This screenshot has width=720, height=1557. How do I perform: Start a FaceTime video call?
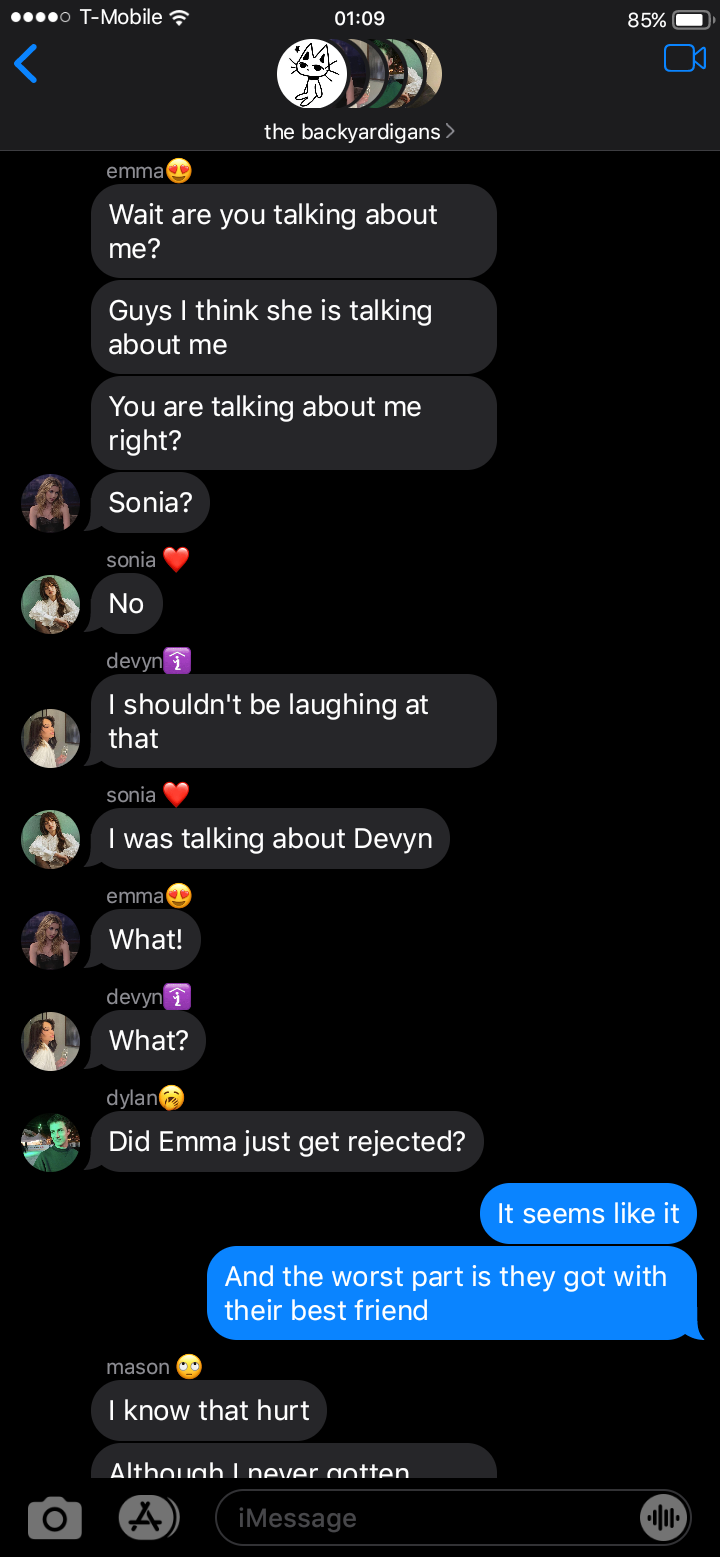tap(684, 59)
